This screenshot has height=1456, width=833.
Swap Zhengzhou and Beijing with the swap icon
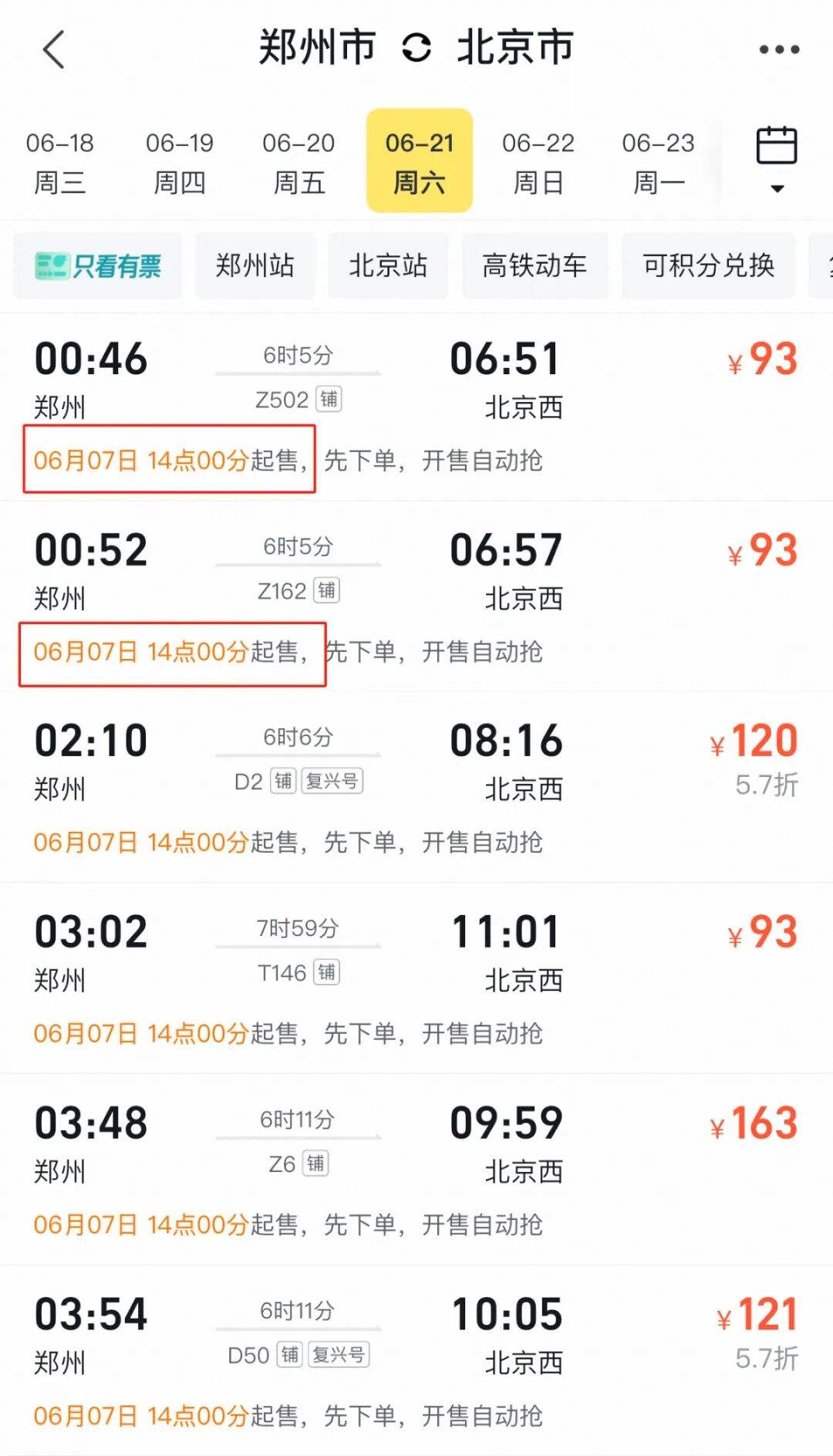(416, 49)
